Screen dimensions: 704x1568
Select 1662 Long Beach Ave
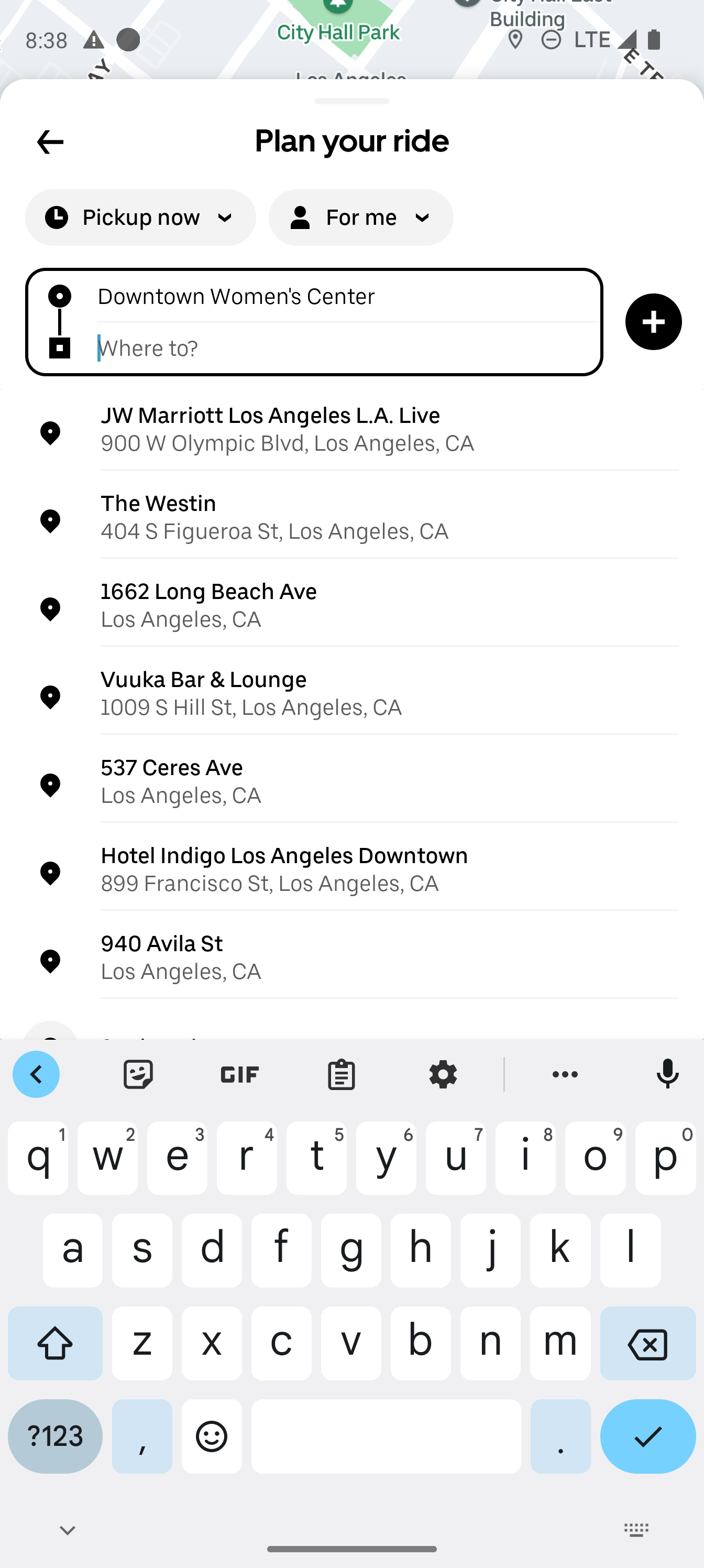coord(351,605)
